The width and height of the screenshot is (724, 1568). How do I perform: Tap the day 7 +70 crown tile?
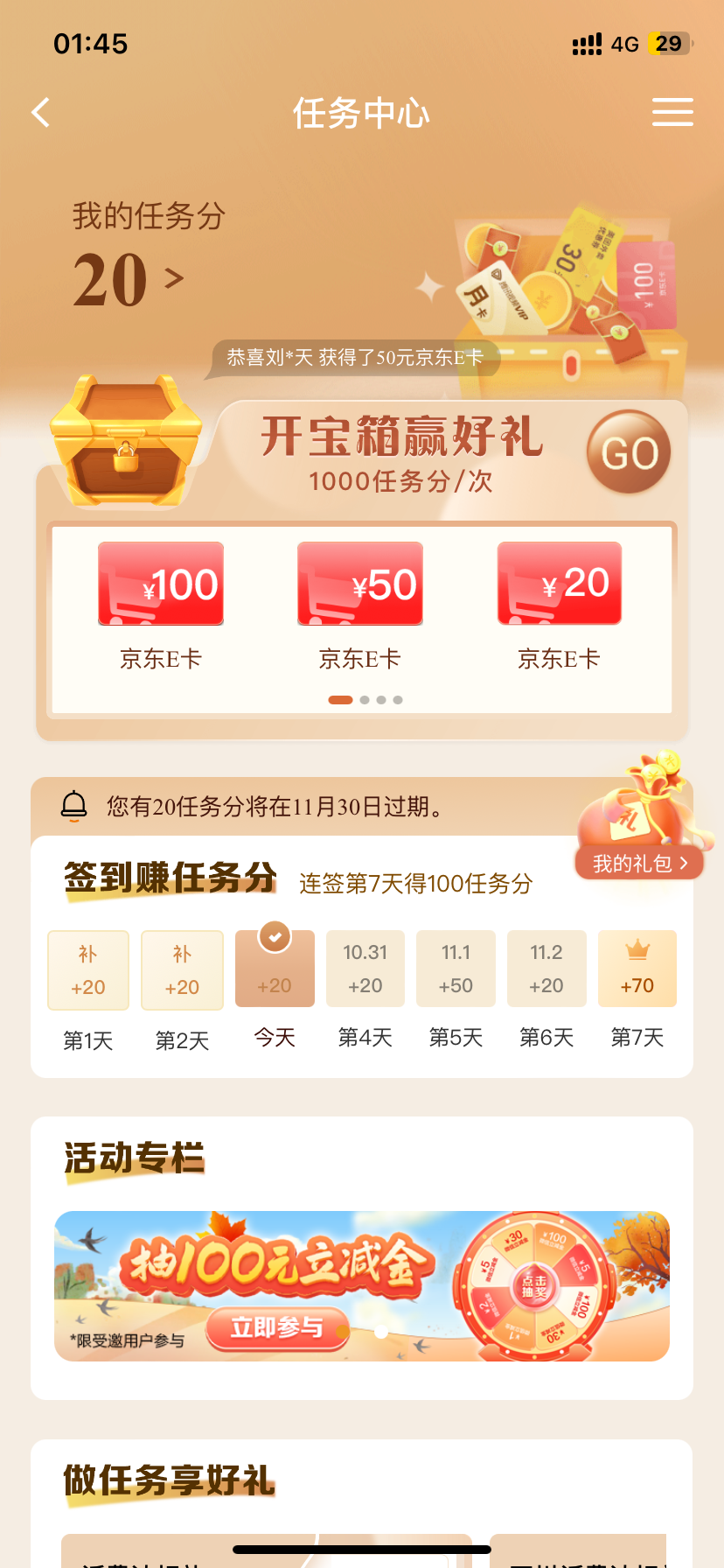coord(637,969)
